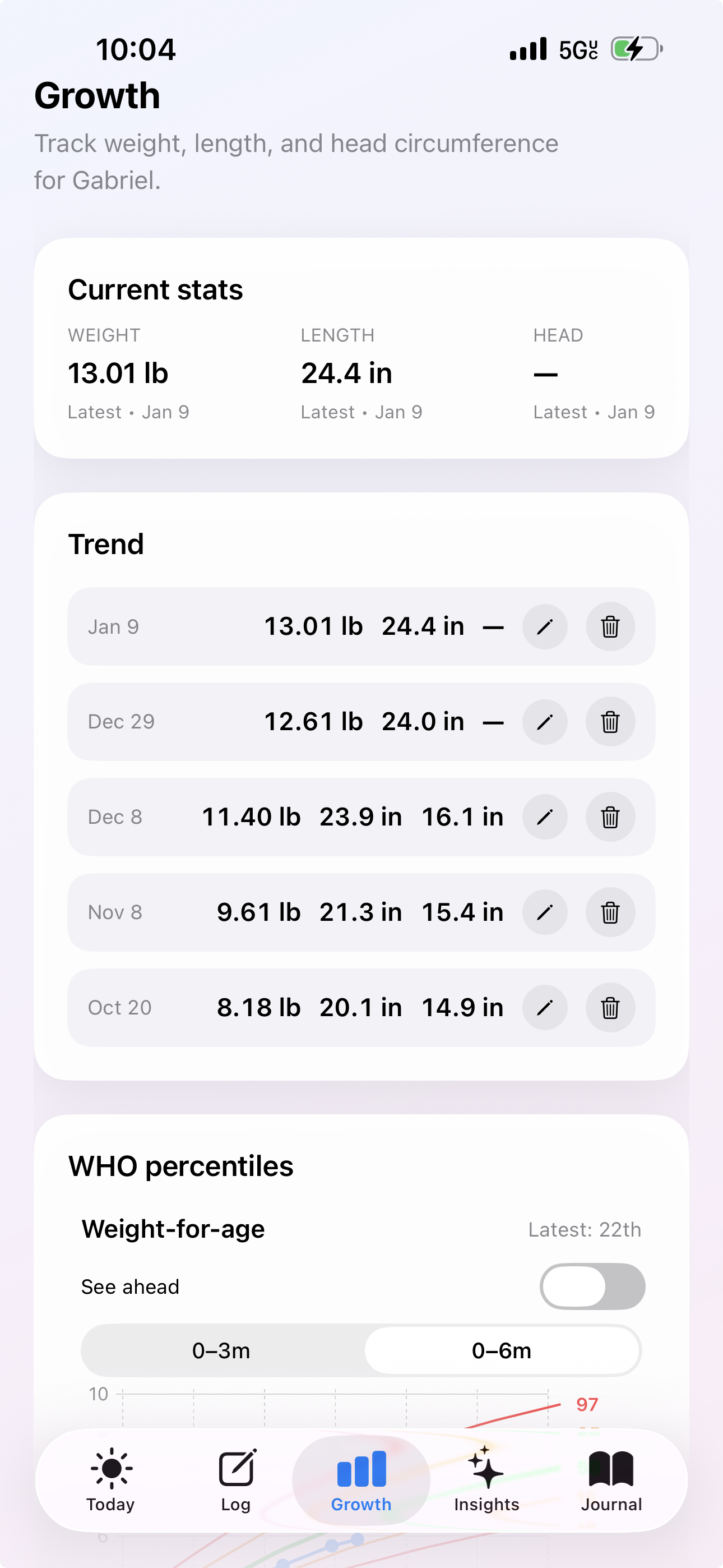Screen dimensions: 723x1568
Task: Delete the Jan 9 trend entry
Action: point(610,626)
